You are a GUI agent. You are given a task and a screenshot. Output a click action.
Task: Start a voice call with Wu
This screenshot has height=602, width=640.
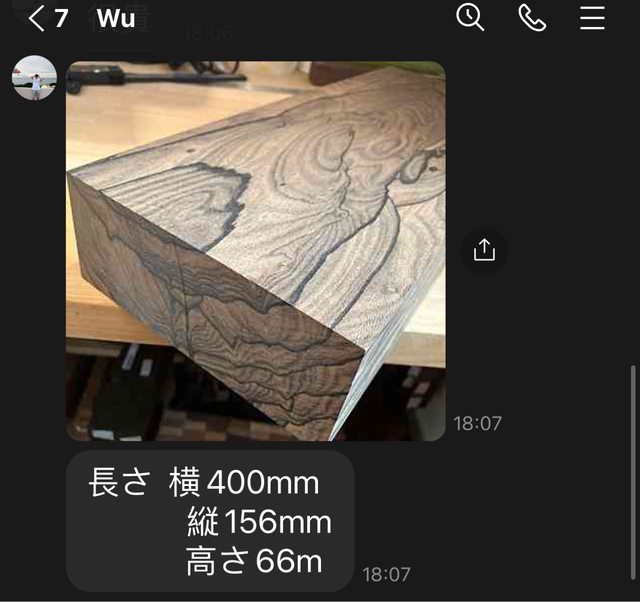(532, 17)
